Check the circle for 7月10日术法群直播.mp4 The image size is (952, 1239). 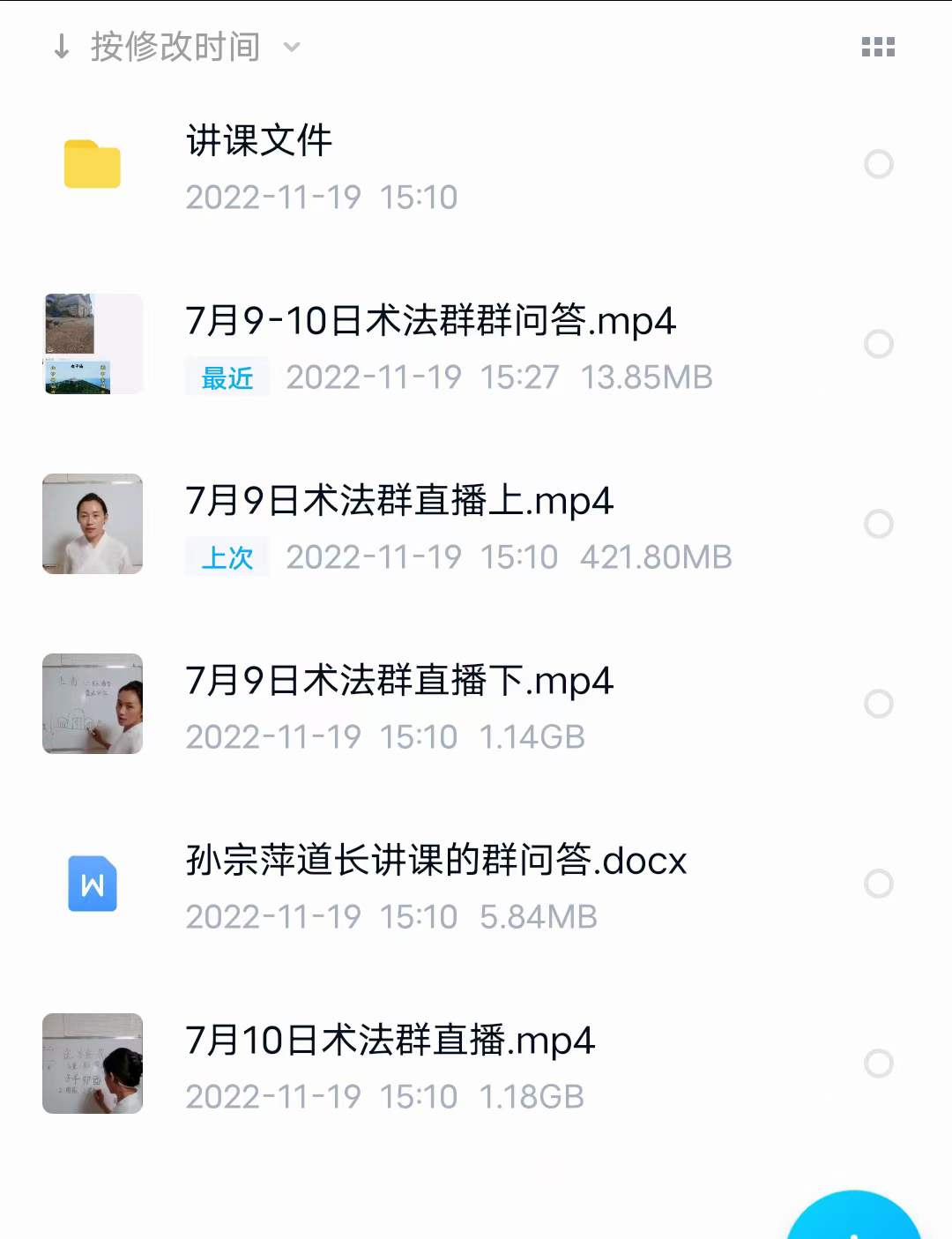point(878,1064)
